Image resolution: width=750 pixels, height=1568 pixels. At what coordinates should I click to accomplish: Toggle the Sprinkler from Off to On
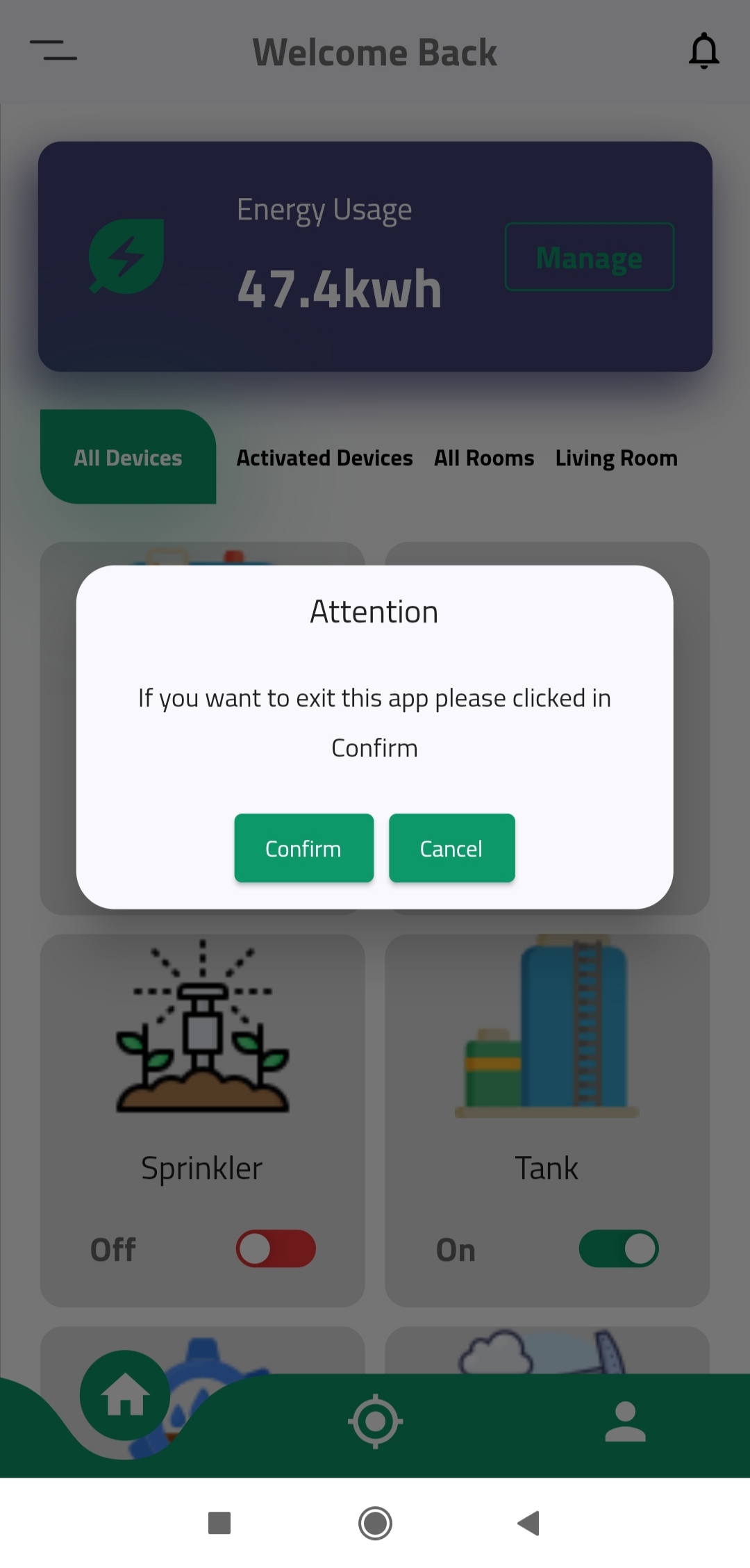pos(275,1248)
